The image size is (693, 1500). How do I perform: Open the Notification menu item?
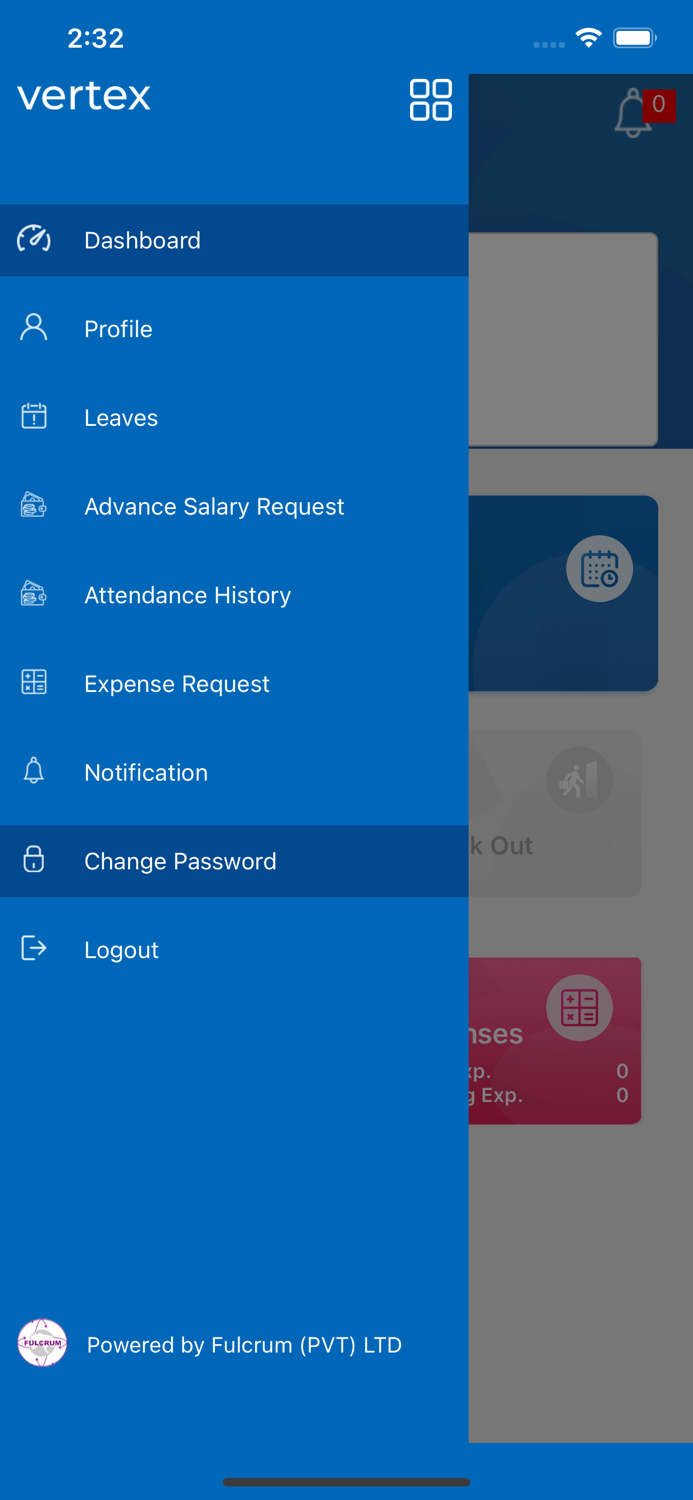click(x=234, y=773)
